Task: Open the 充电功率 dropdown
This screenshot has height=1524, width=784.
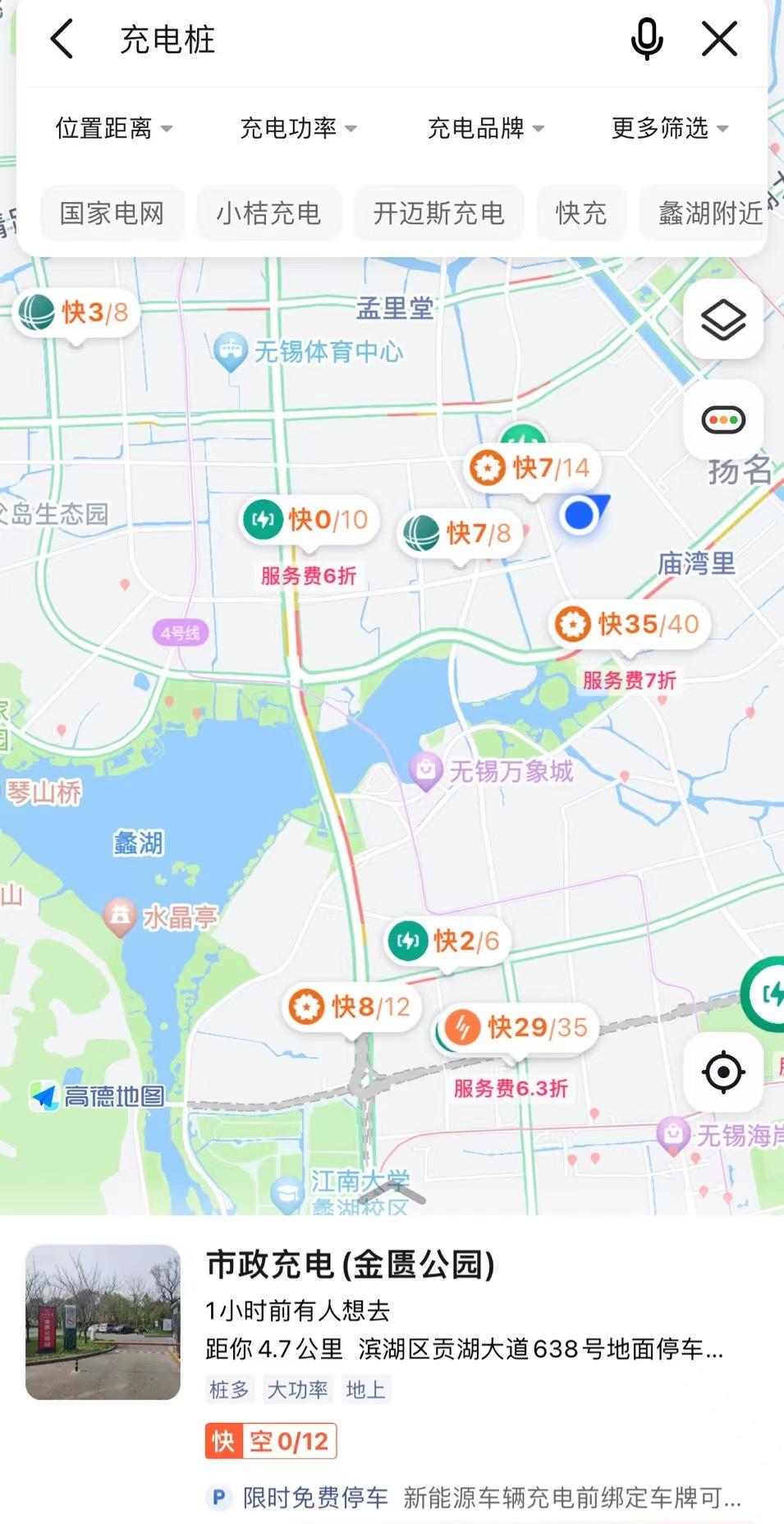Action: point(296,128)
